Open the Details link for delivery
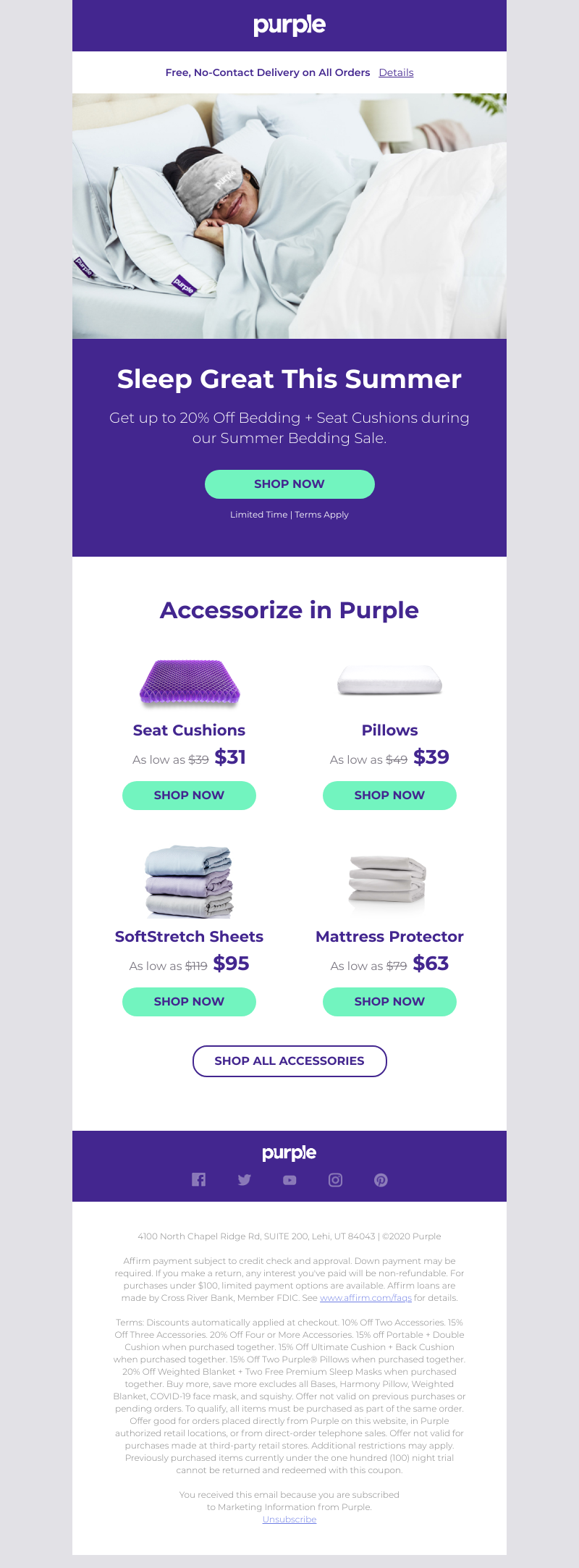This screenshot has height=1568, width=579. tap(396, 72)
